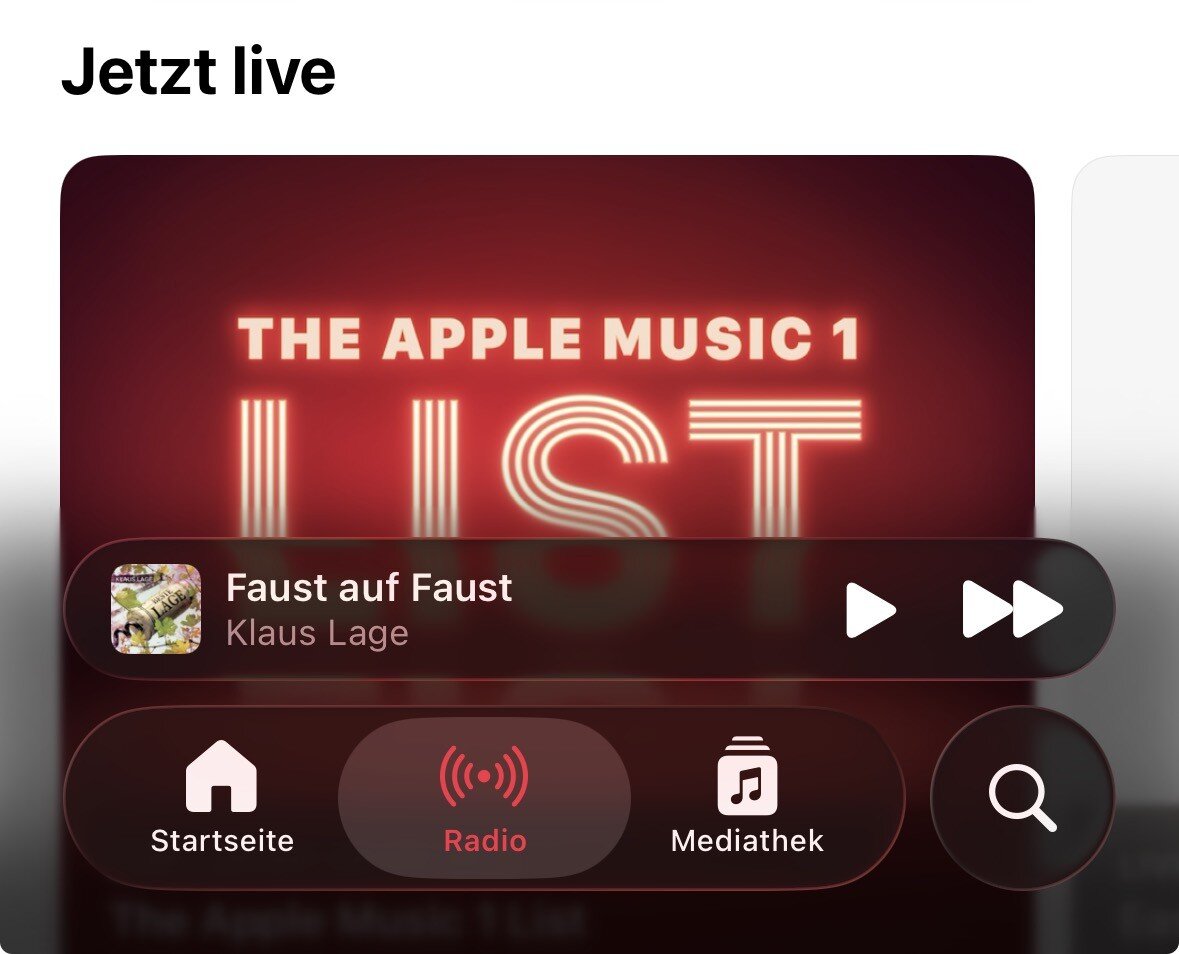
Task: Go to the Mediathek tab
Action: 747,797
